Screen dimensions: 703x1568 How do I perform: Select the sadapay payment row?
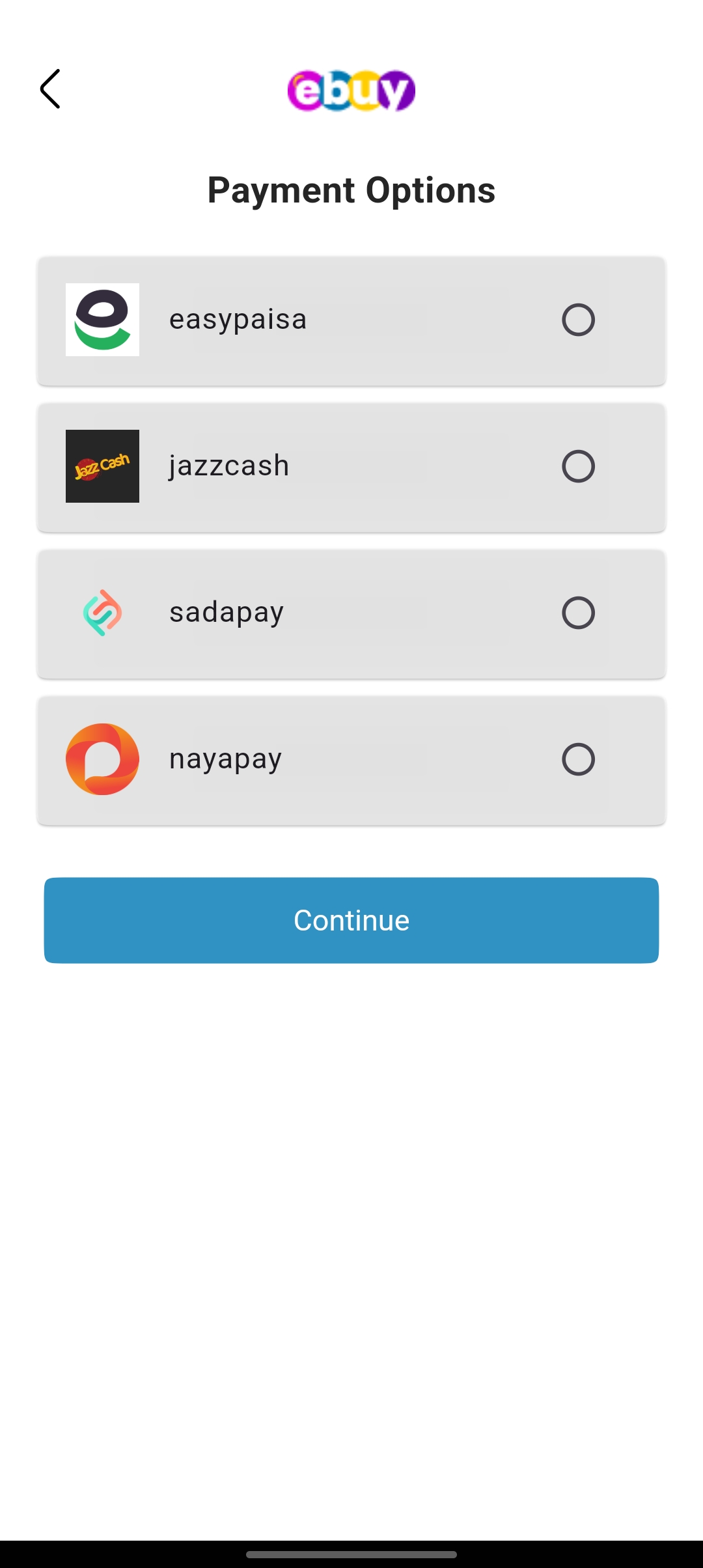coord(351,612)
